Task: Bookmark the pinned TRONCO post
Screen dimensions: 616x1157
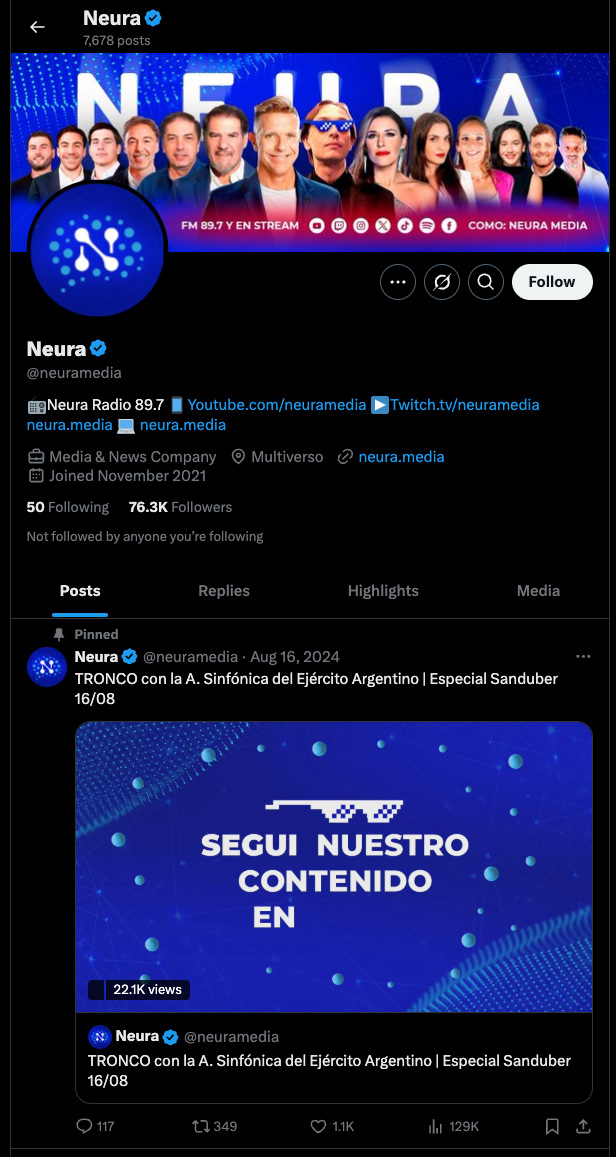Action: point(552,1126)
